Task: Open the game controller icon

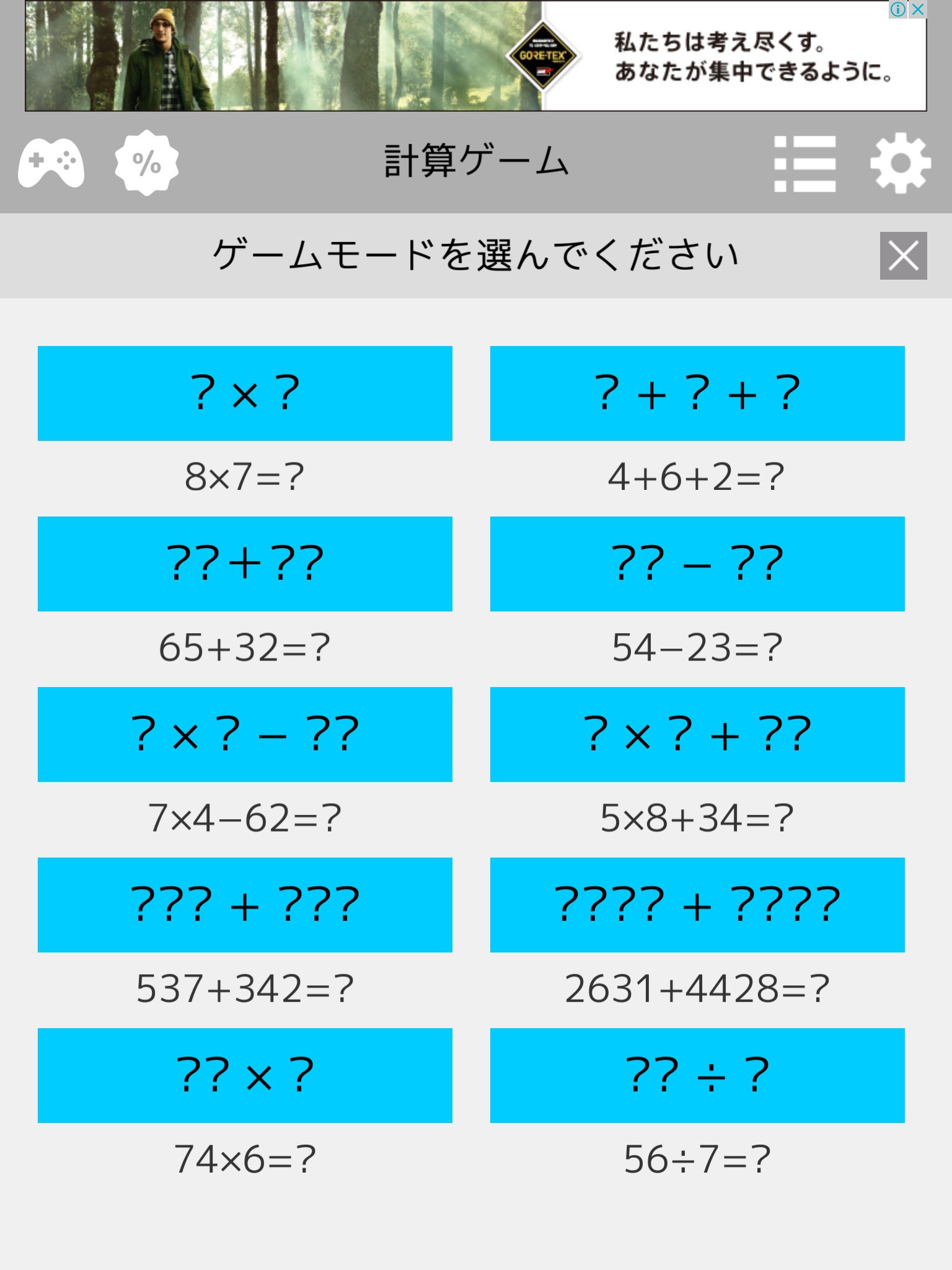Action: (51, 162)
